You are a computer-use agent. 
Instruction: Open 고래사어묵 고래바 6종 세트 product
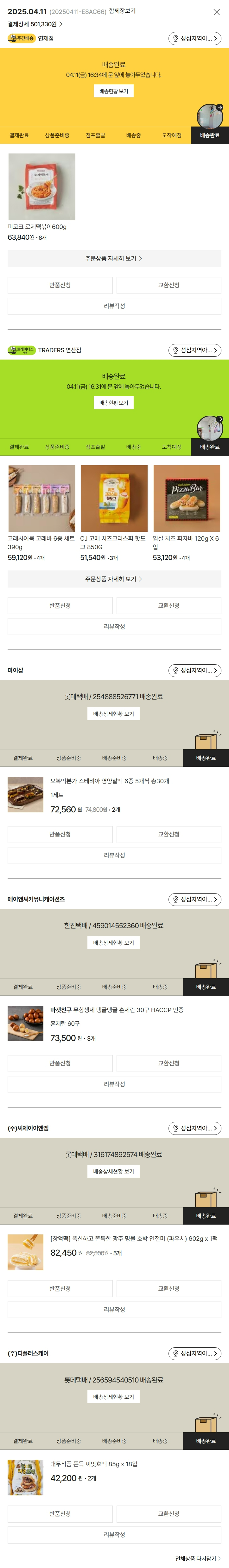click(x=41, y=498)
